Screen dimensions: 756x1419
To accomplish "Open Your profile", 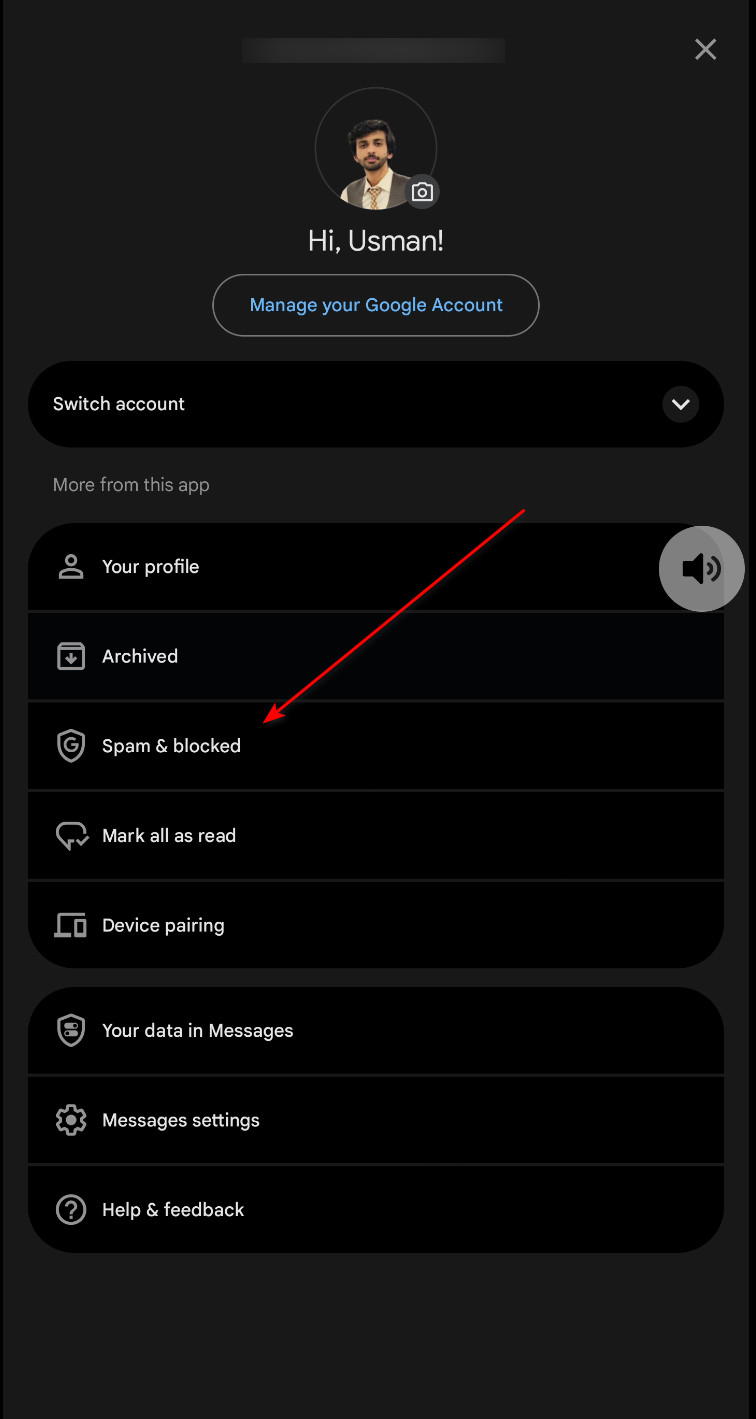I will click(x=150, y=567).
